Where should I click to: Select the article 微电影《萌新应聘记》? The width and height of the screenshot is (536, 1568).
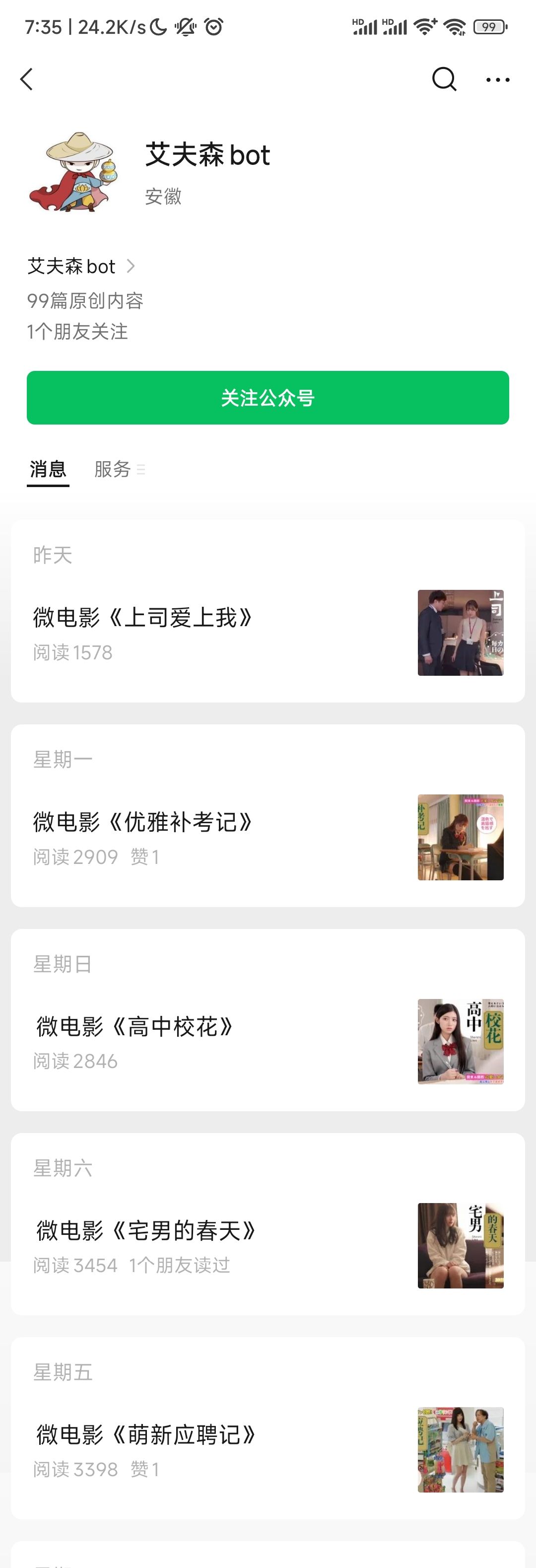pyautogui.click(x=146, y=1435)
